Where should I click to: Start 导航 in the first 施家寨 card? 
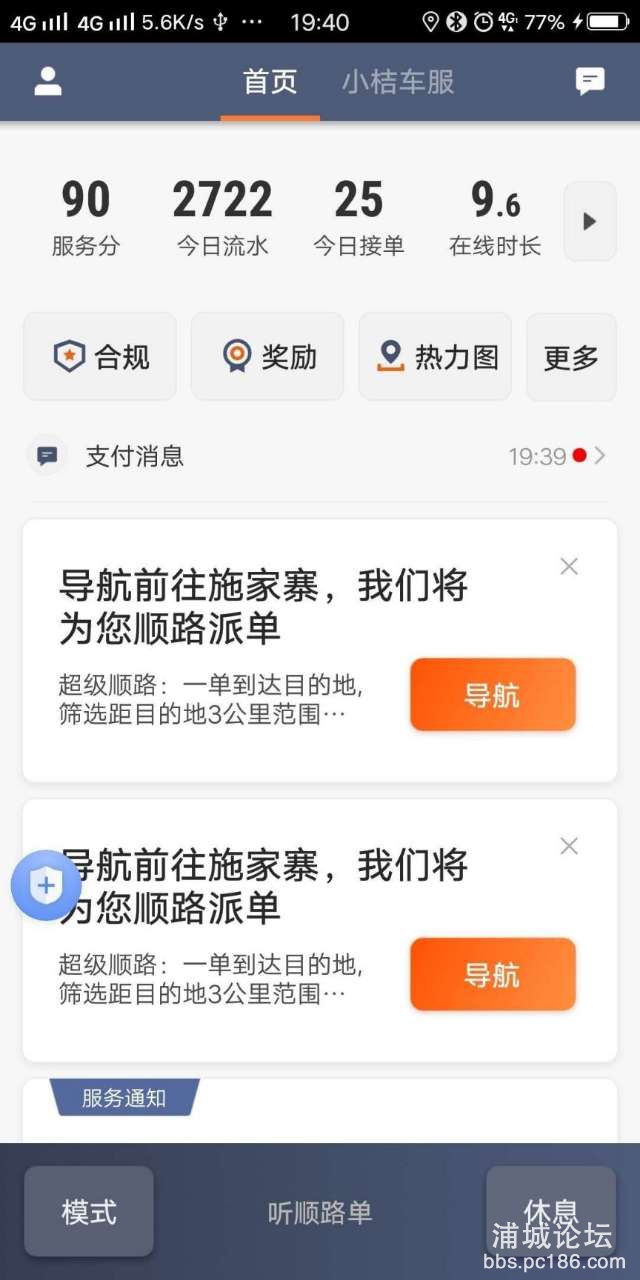[492, 695]
